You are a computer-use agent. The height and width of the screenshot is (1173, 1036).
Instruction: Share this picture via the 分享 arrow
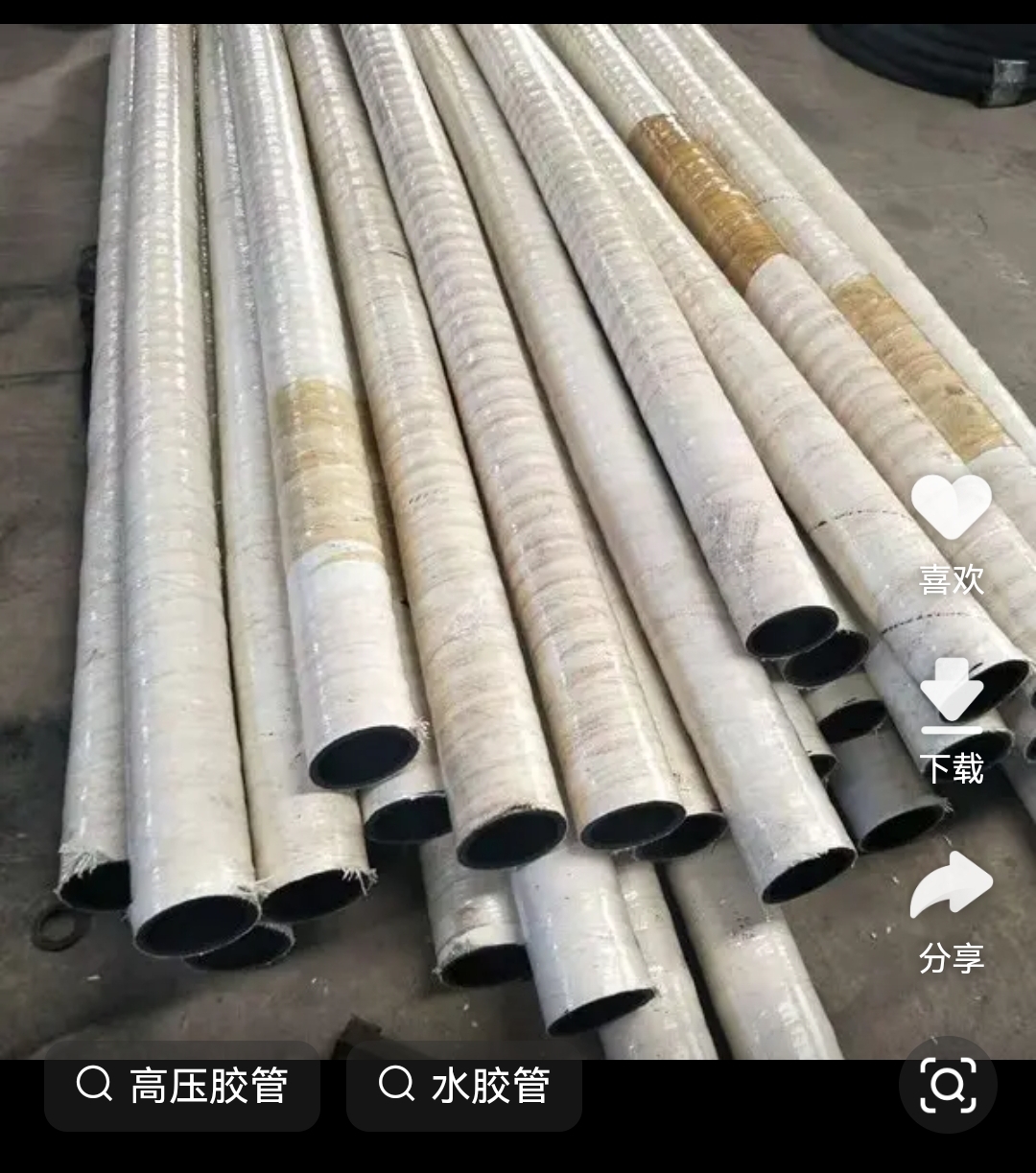point(951,885)
